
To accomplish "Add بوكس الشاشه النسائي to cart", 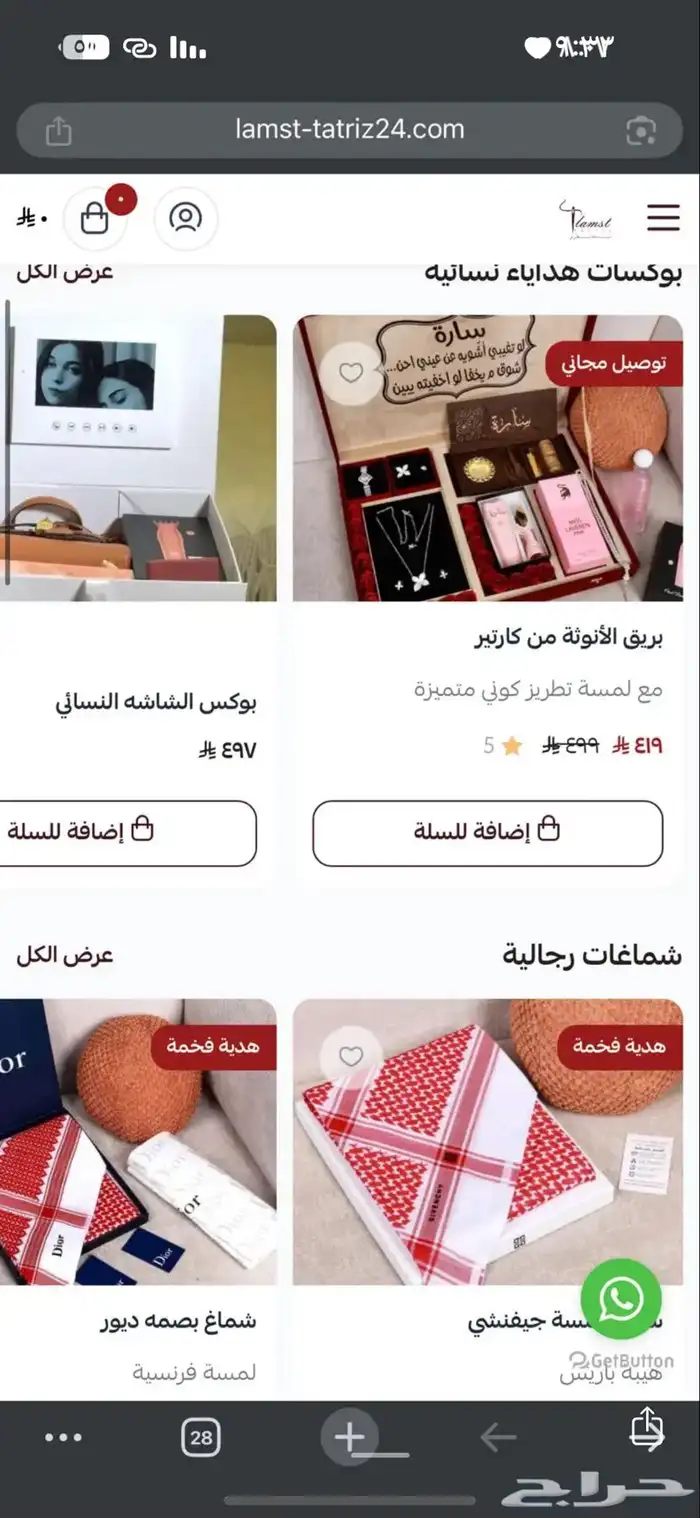I will pyautogui.click(x=120, y=832).
